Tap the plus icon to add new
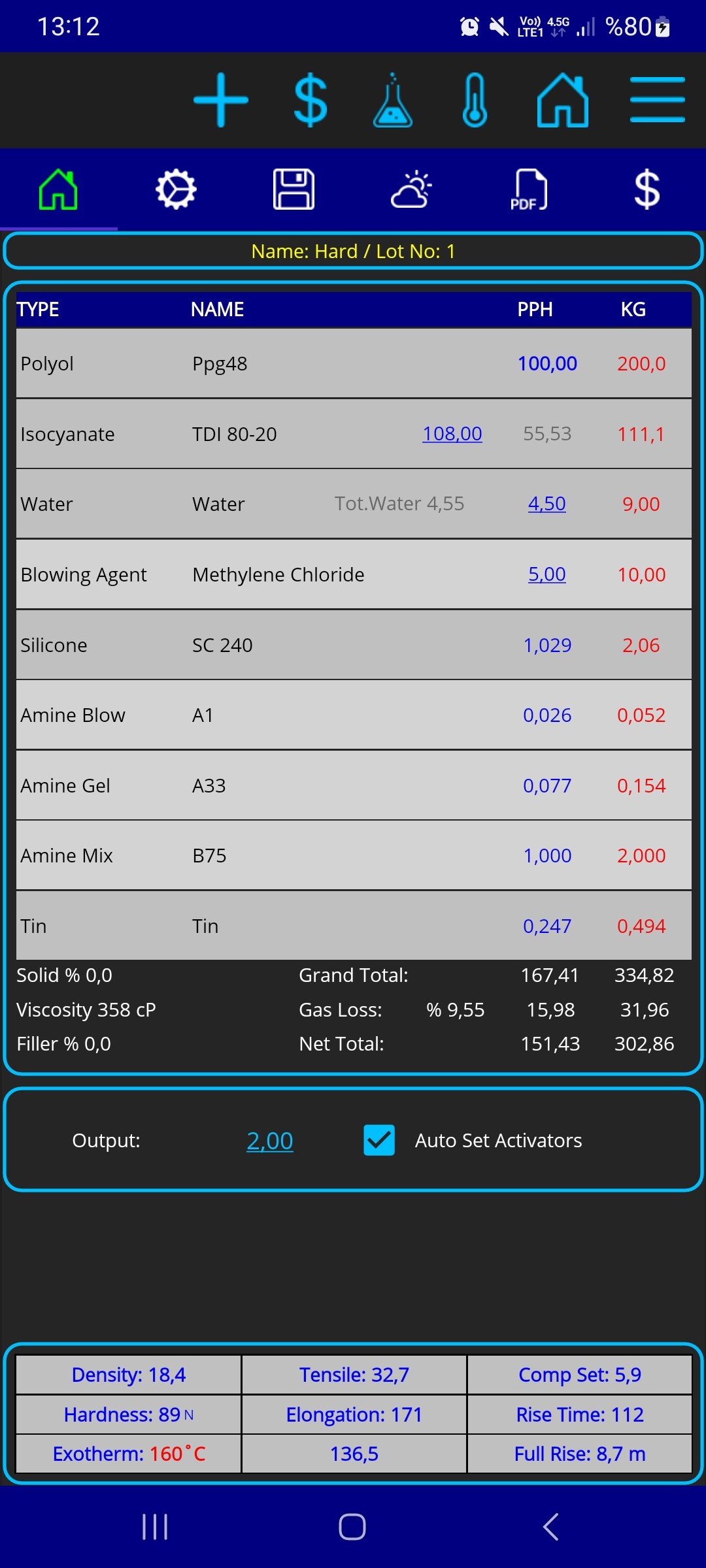706x1568 pixels. [x=221, y=100]
